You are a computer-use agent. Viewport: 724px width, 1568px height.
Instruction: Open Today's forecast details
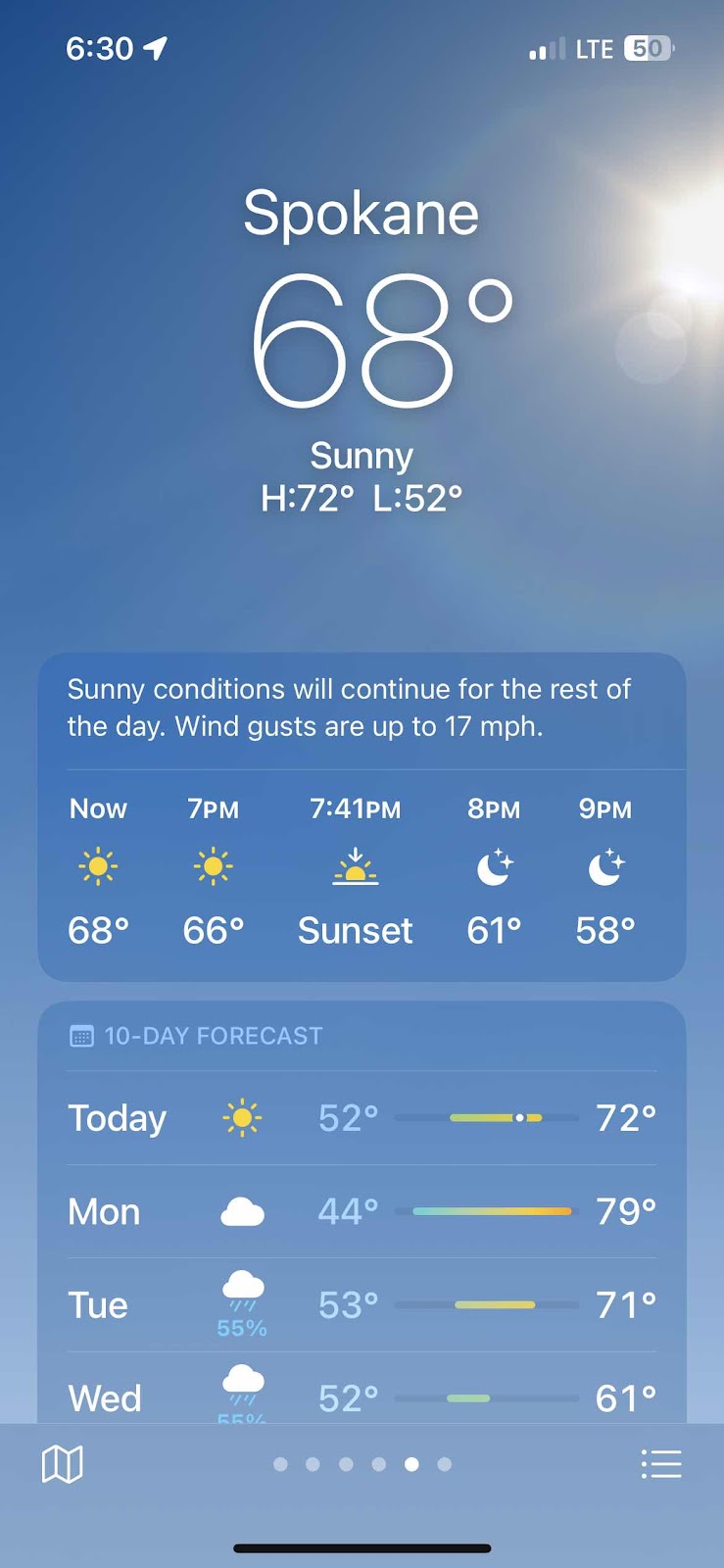362,1118
